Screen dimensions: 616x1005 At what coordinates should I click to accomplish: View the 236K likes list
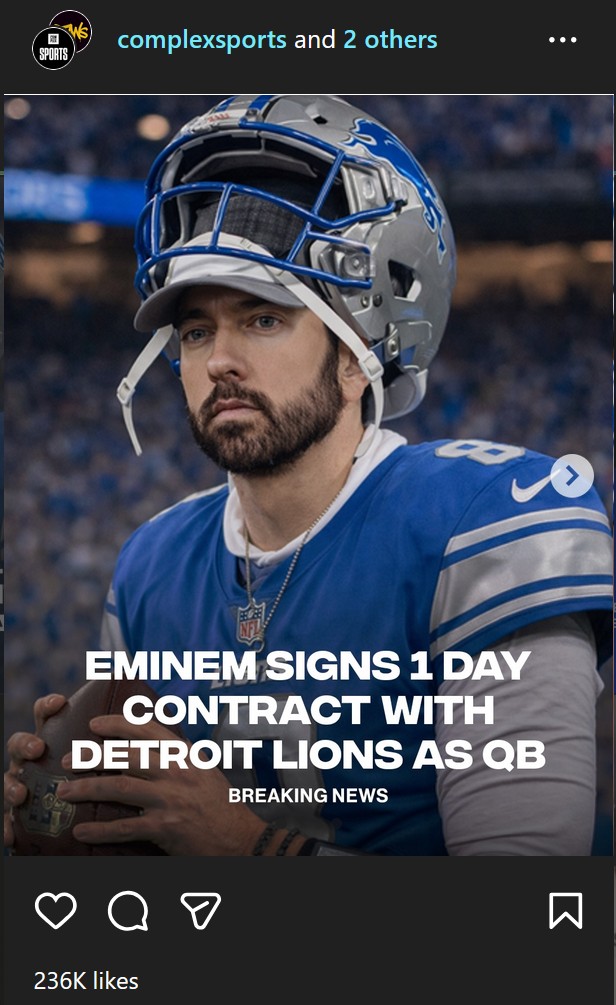point(86,980)
